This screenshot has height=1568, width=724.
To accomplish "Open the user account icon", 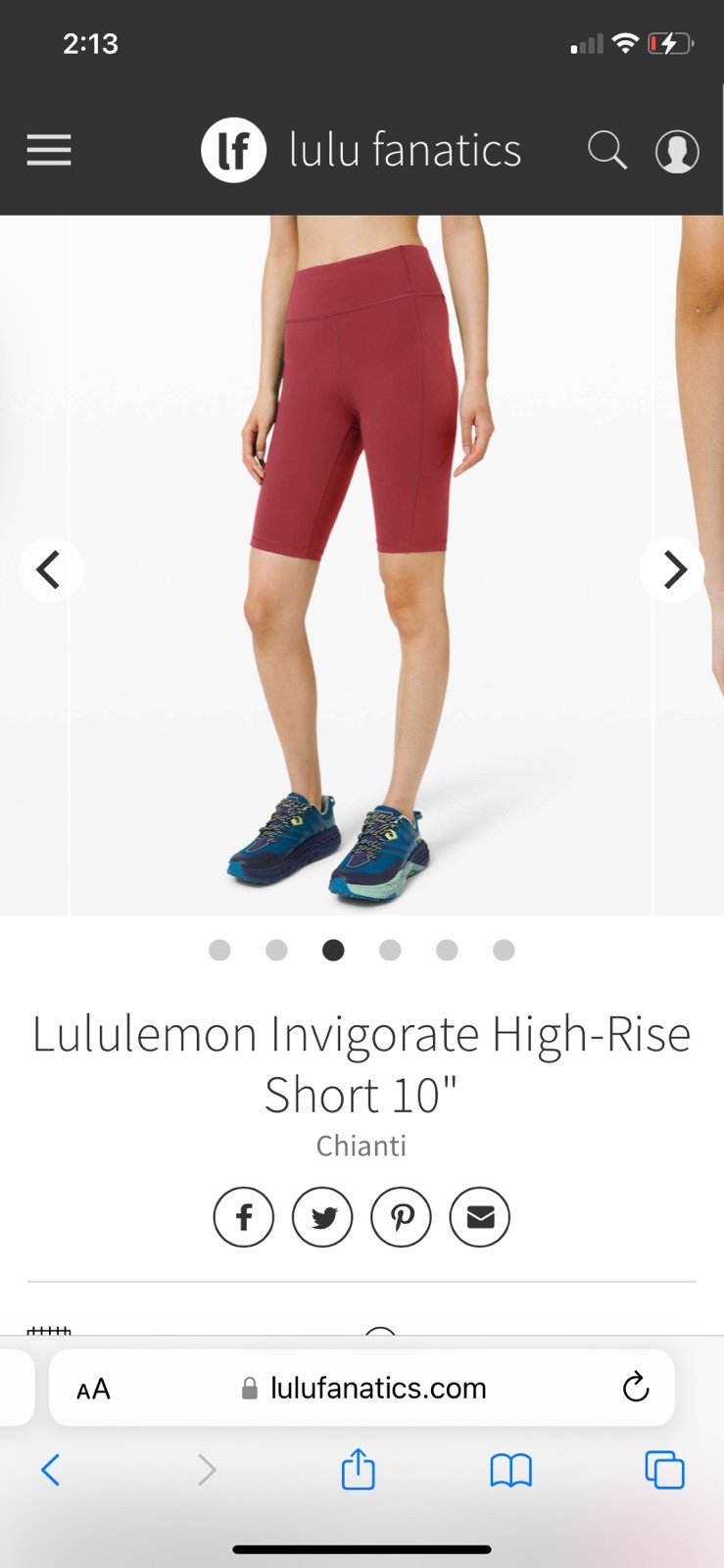I will [x=677, y=151].
